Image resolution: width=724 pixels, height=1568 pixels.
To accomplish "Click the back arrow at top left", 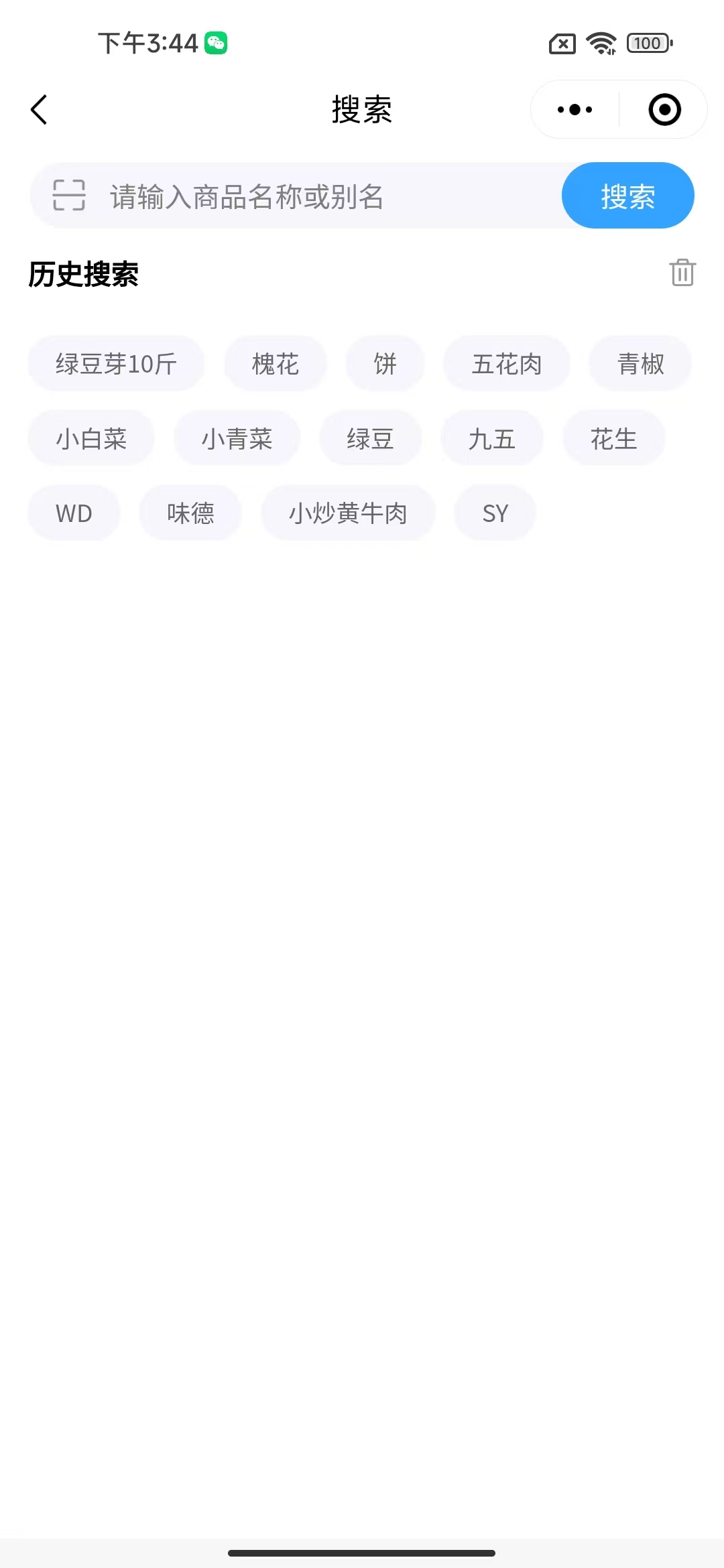I will pyautogui.click(x=39, y=109).
